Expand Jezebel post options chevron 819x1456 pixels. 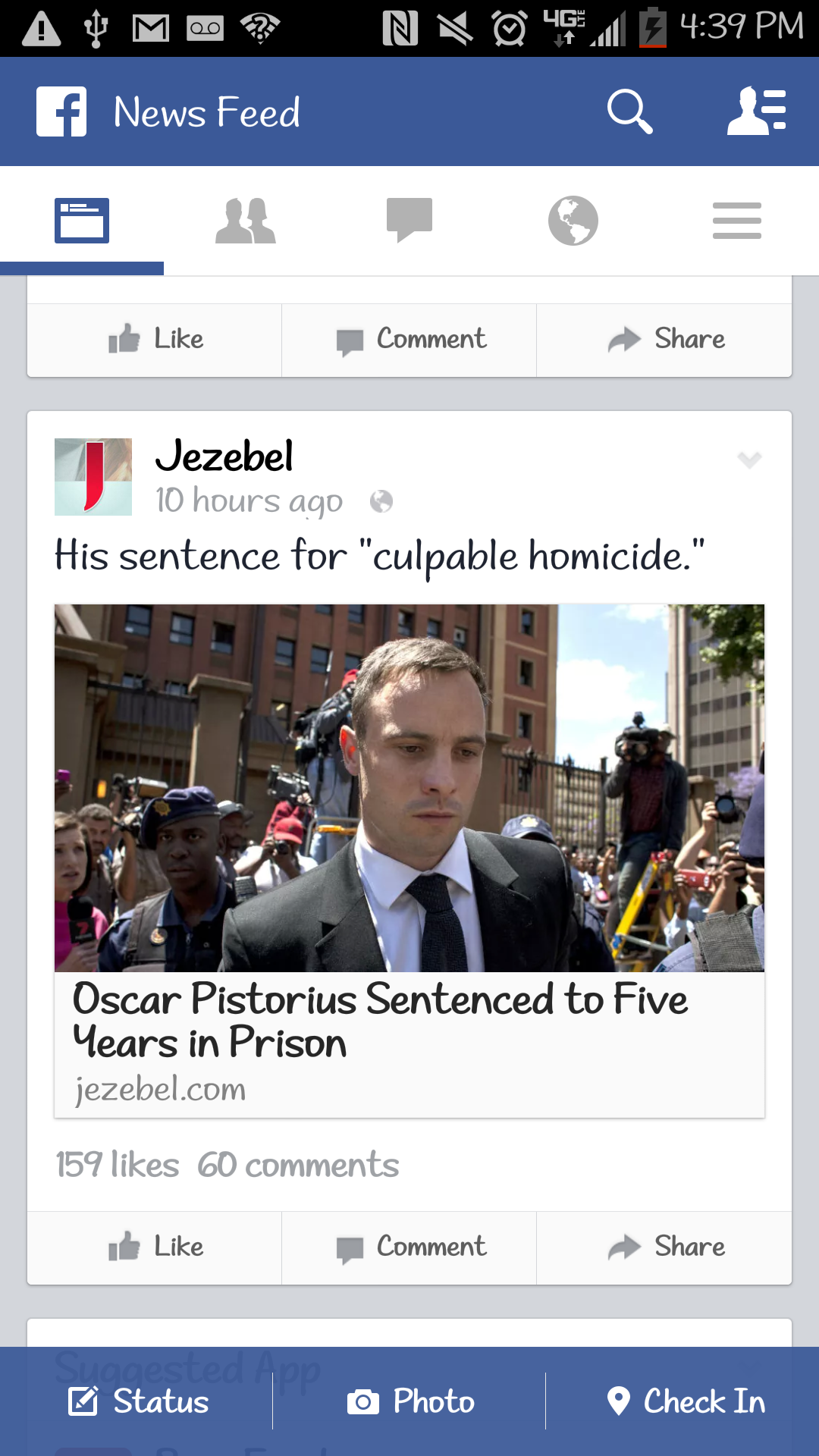pyautogui.click(x=749, y=460)
